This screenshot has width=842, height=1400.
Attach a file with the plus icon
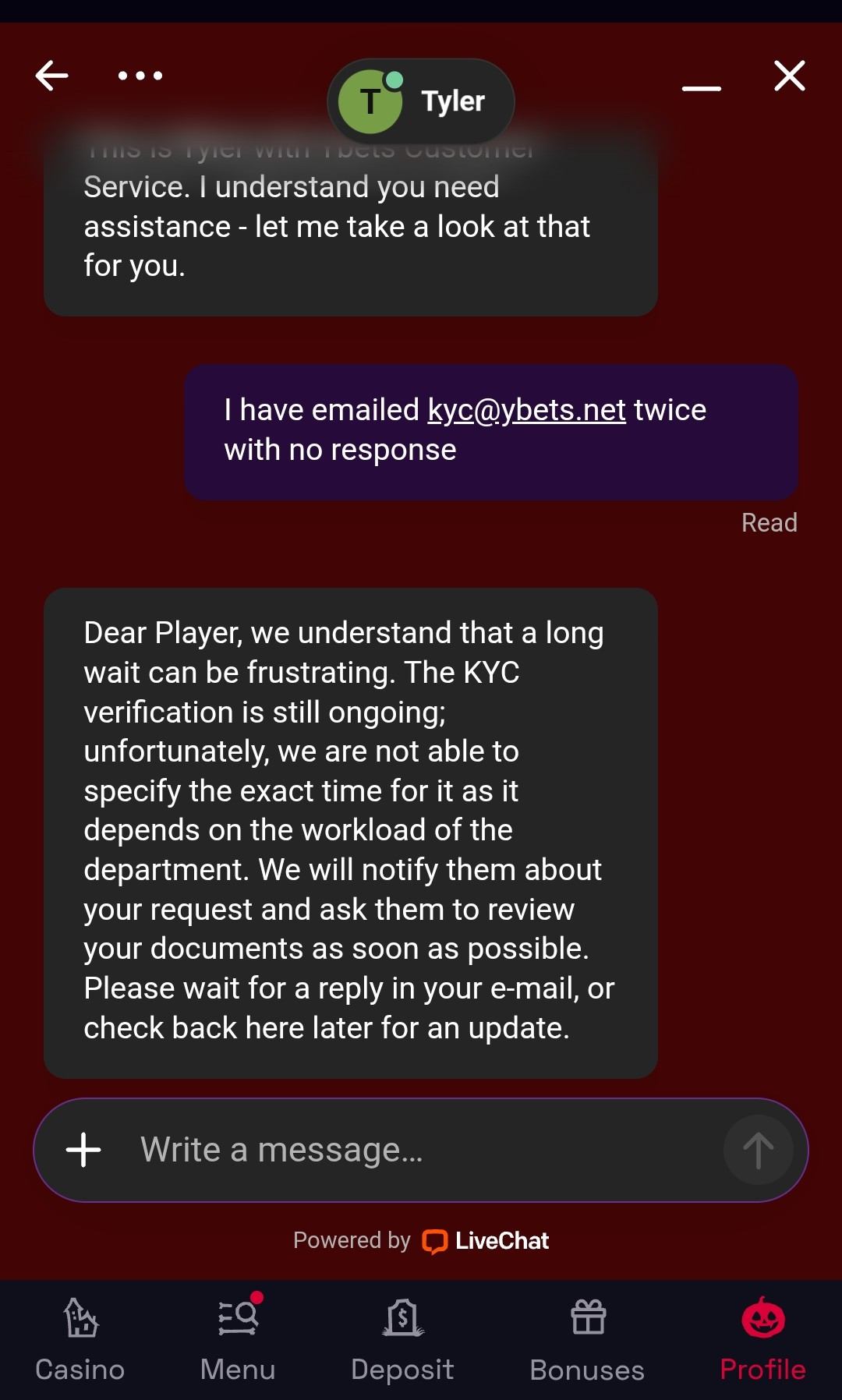click(x=84, y=1150)
